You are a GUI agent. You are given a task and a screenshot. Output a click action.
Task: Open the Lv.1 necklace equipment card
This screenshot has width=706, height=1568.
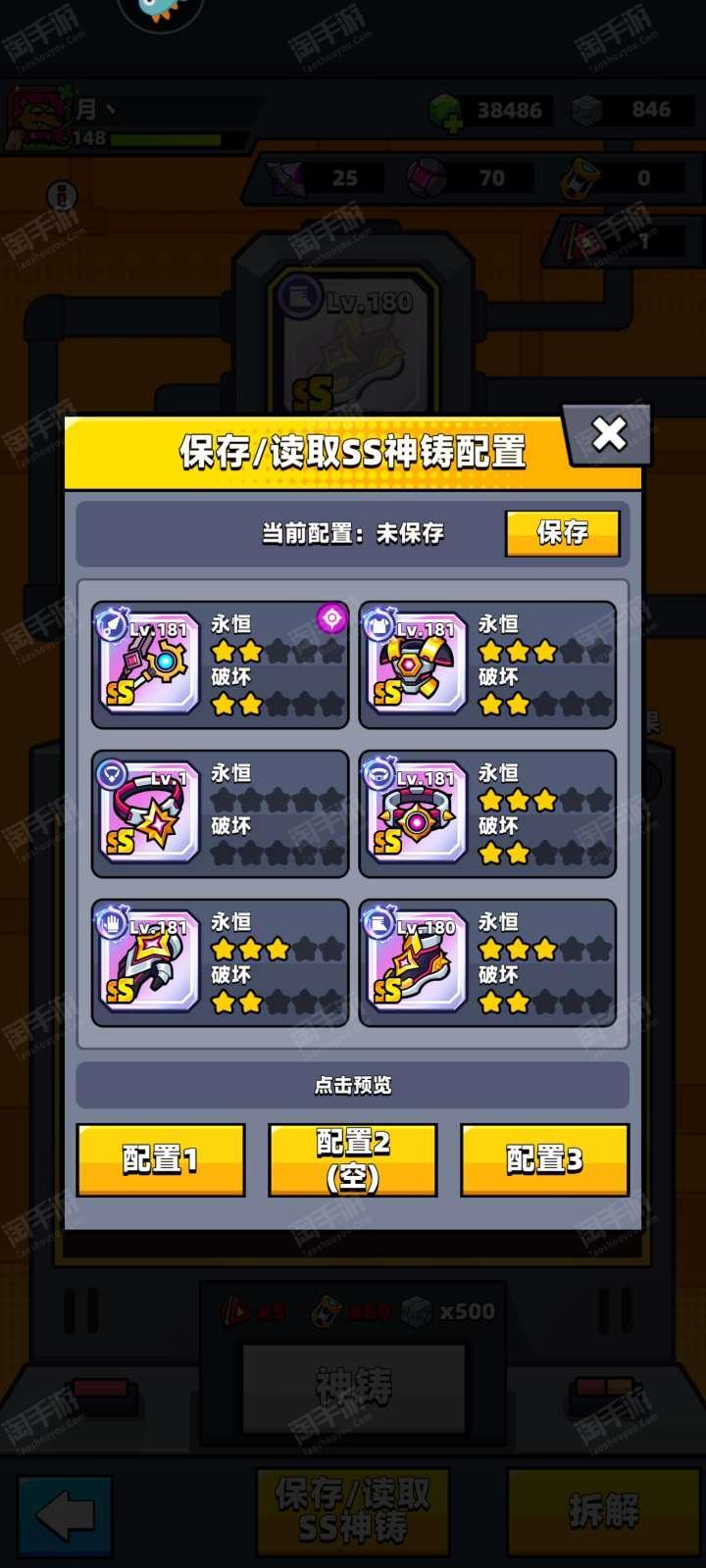[x=221, y=813]
